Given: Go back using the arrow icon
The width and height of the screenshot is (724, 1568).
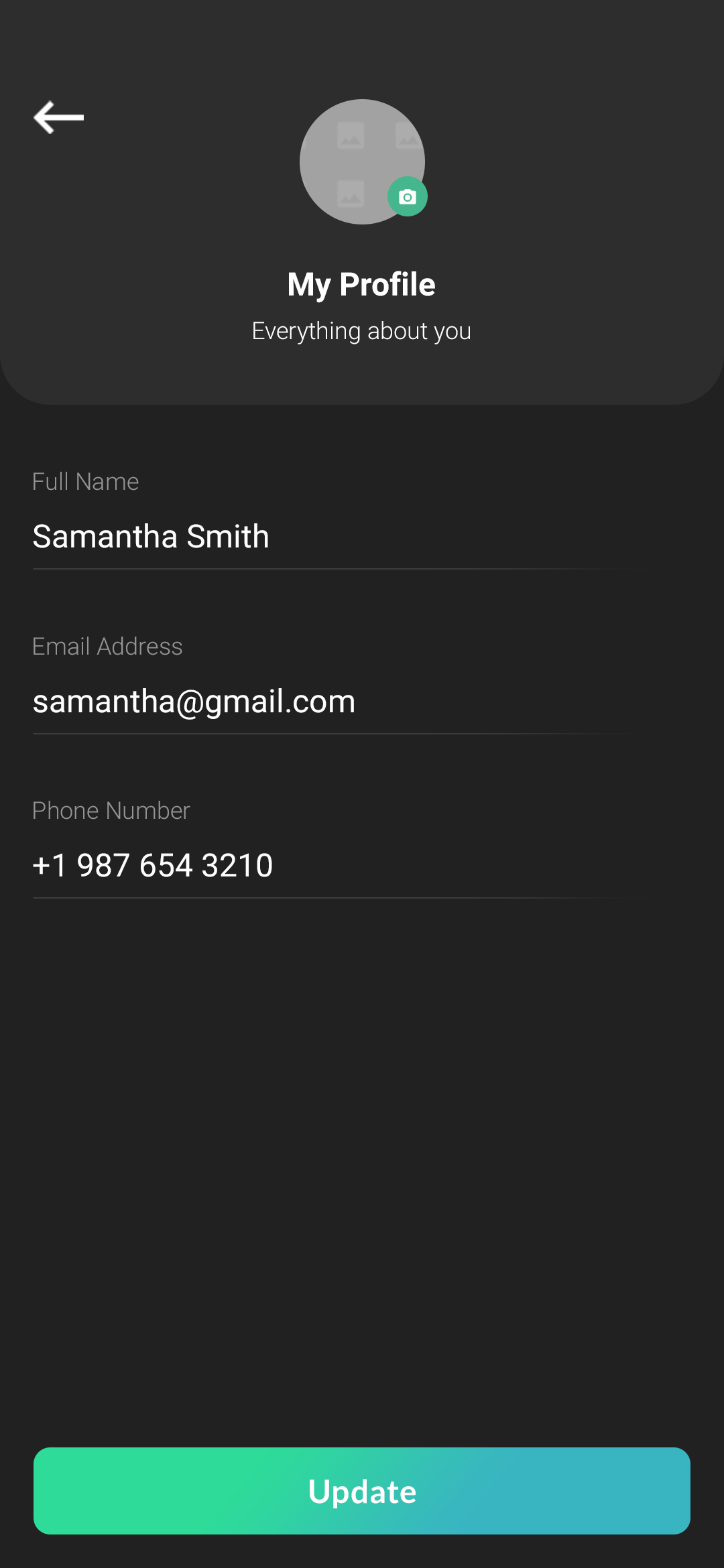Looking at the screenshot, I should coord(59,117).
